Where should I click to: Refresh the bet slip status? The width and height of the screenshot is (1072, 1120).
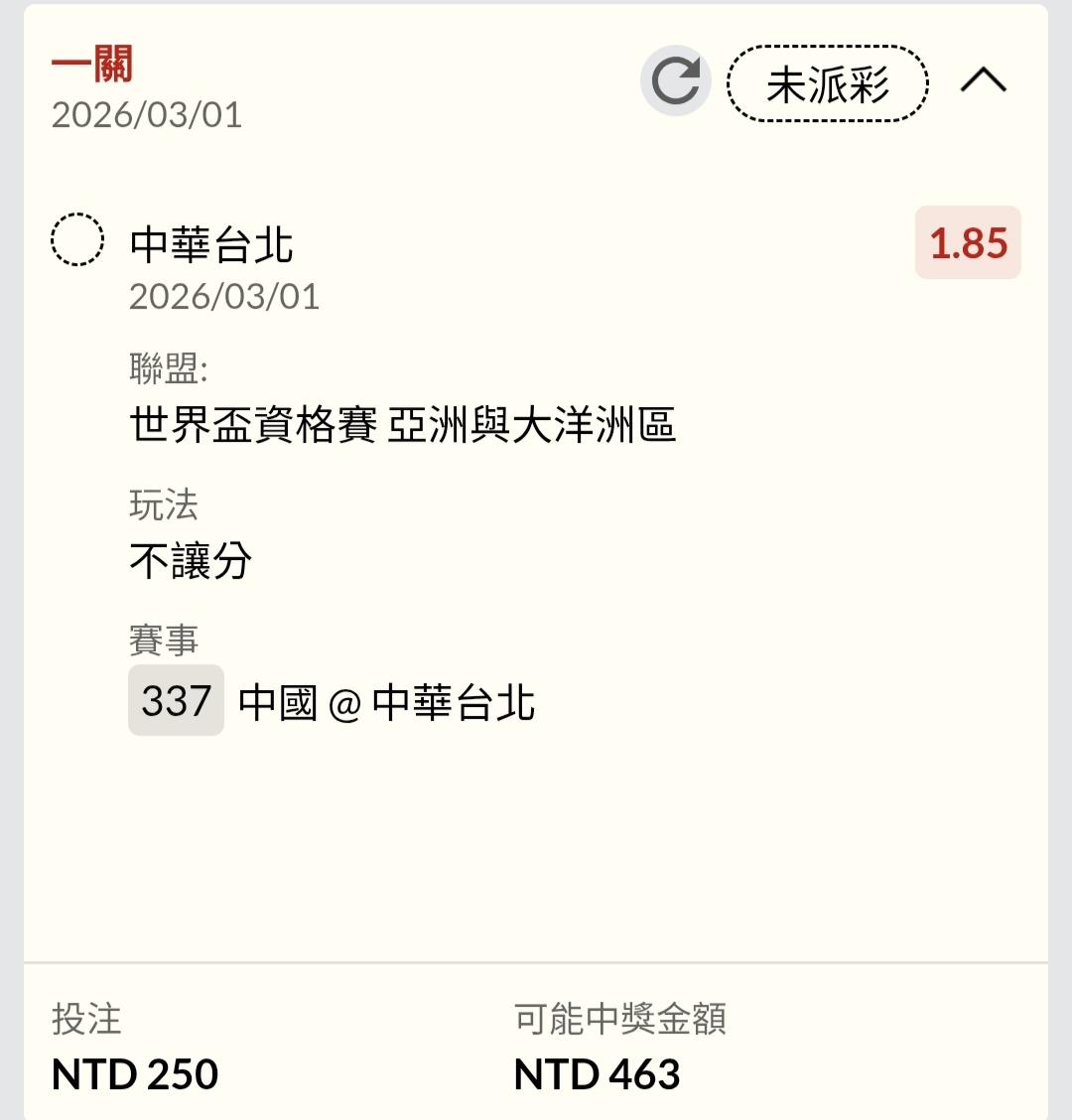(x=676, y=81)
